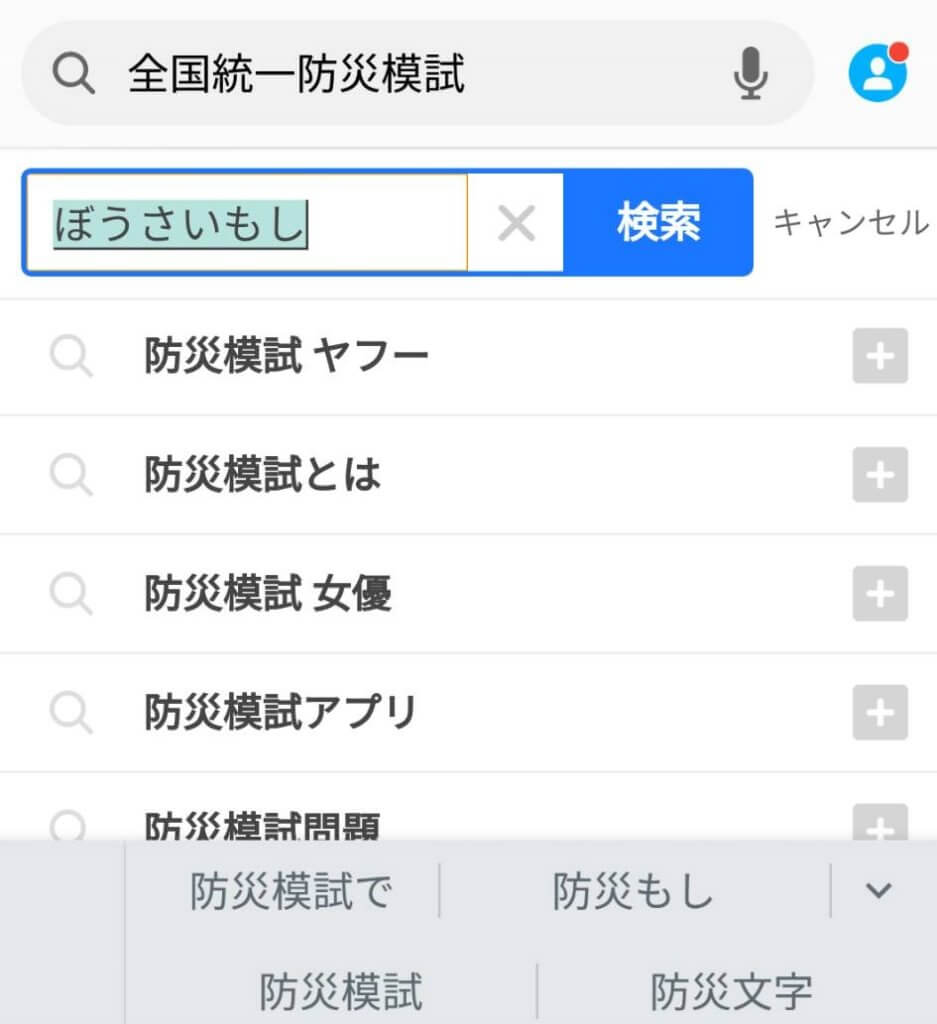Select the suggestion 防災模試とは

[263, 475]
